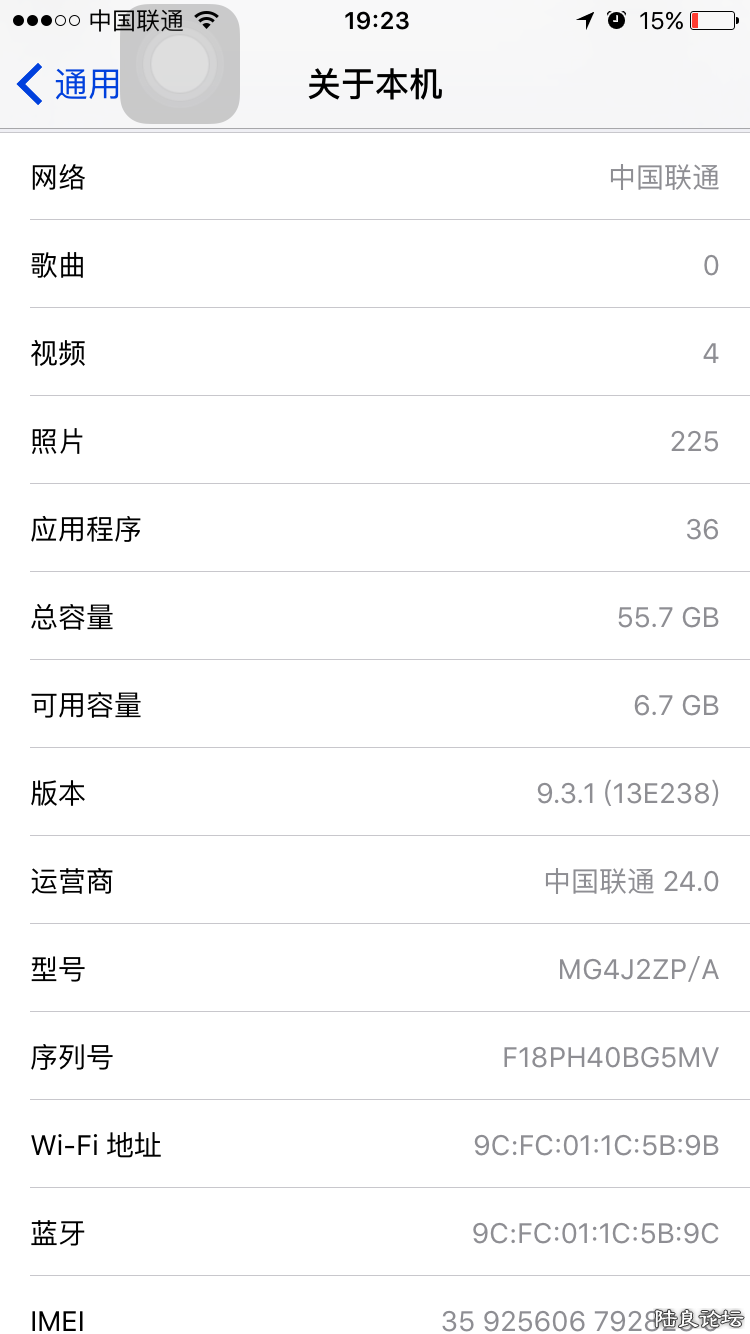Open the 版本 row showing 9.3.1
This screenshot has height=1334, width=750.
click(x=375, y=793)
